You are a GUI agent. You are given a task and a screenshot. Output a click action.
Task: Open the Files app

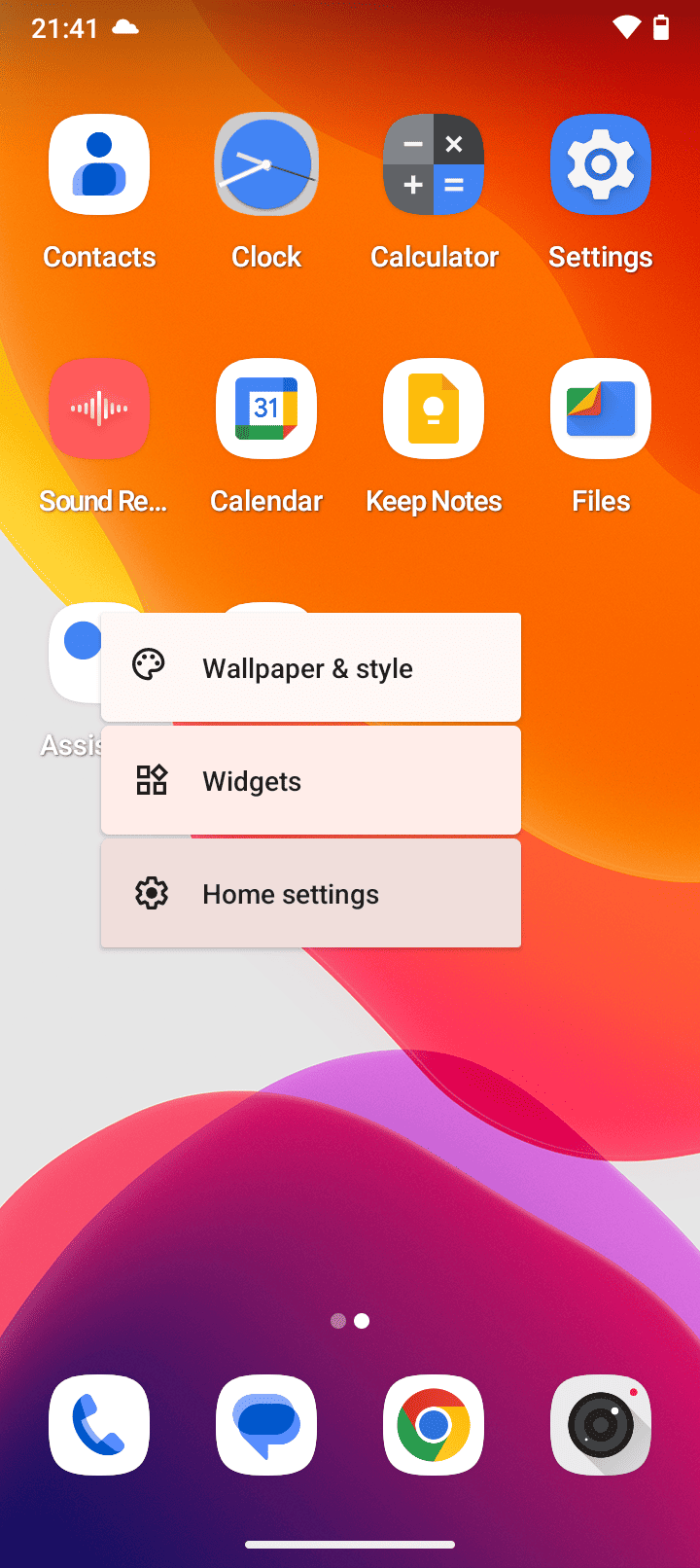[x=601, y=410]
